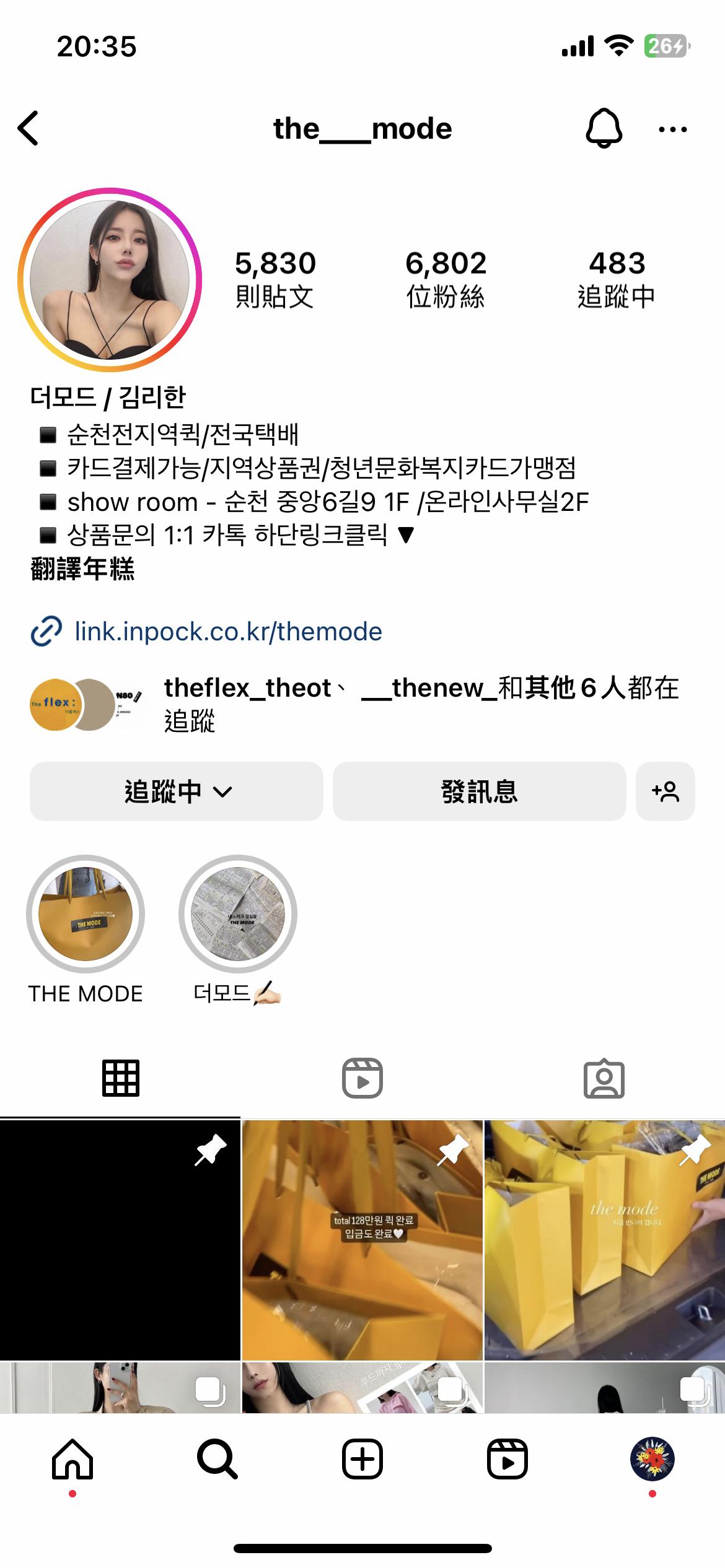Switch to the Reels tab on profile
Viewport: 725px width, 1568px height.
[362, 1078]
